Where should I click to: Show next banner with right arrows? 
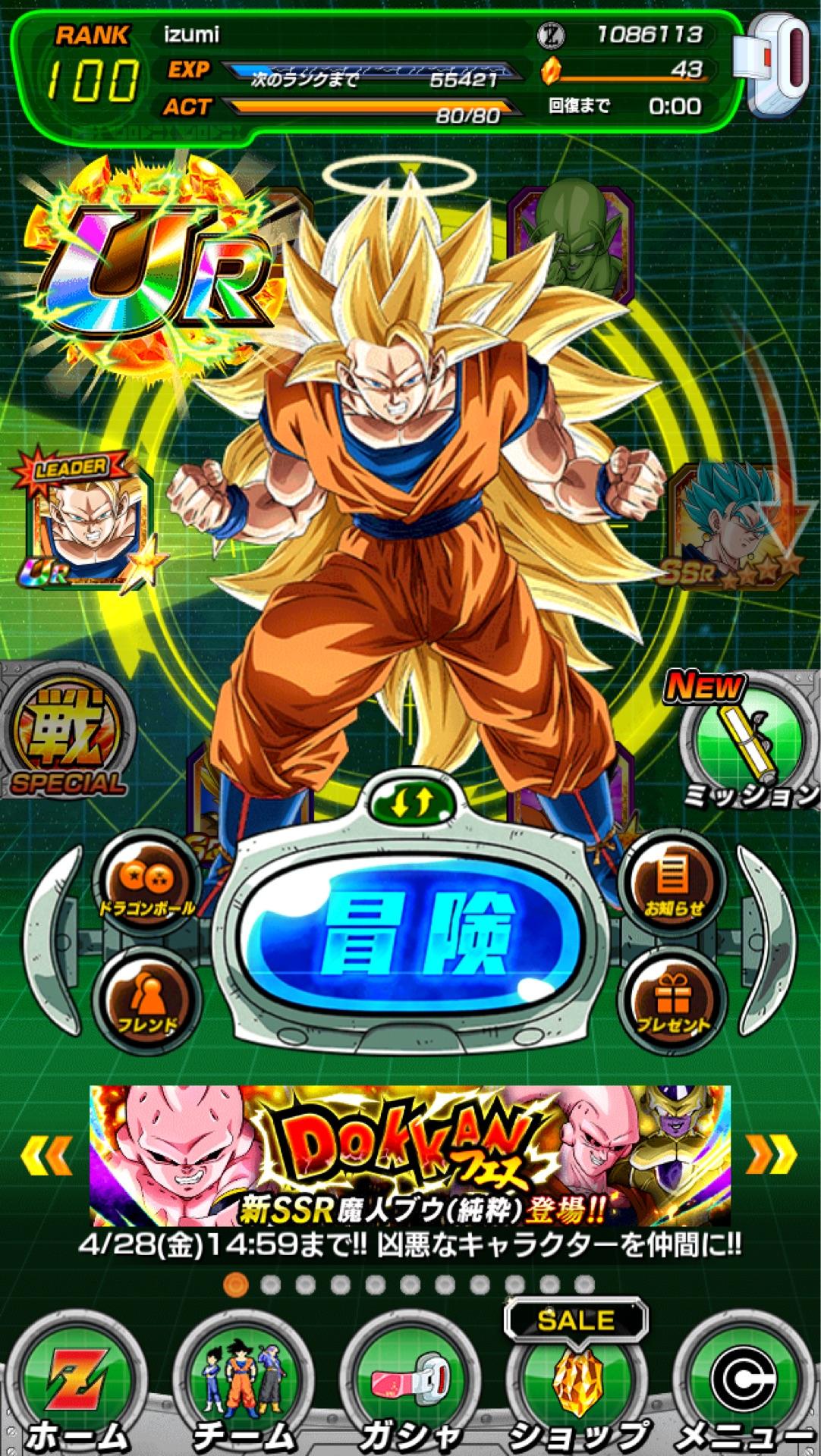pyautogui.click(x=772, y=1154)
